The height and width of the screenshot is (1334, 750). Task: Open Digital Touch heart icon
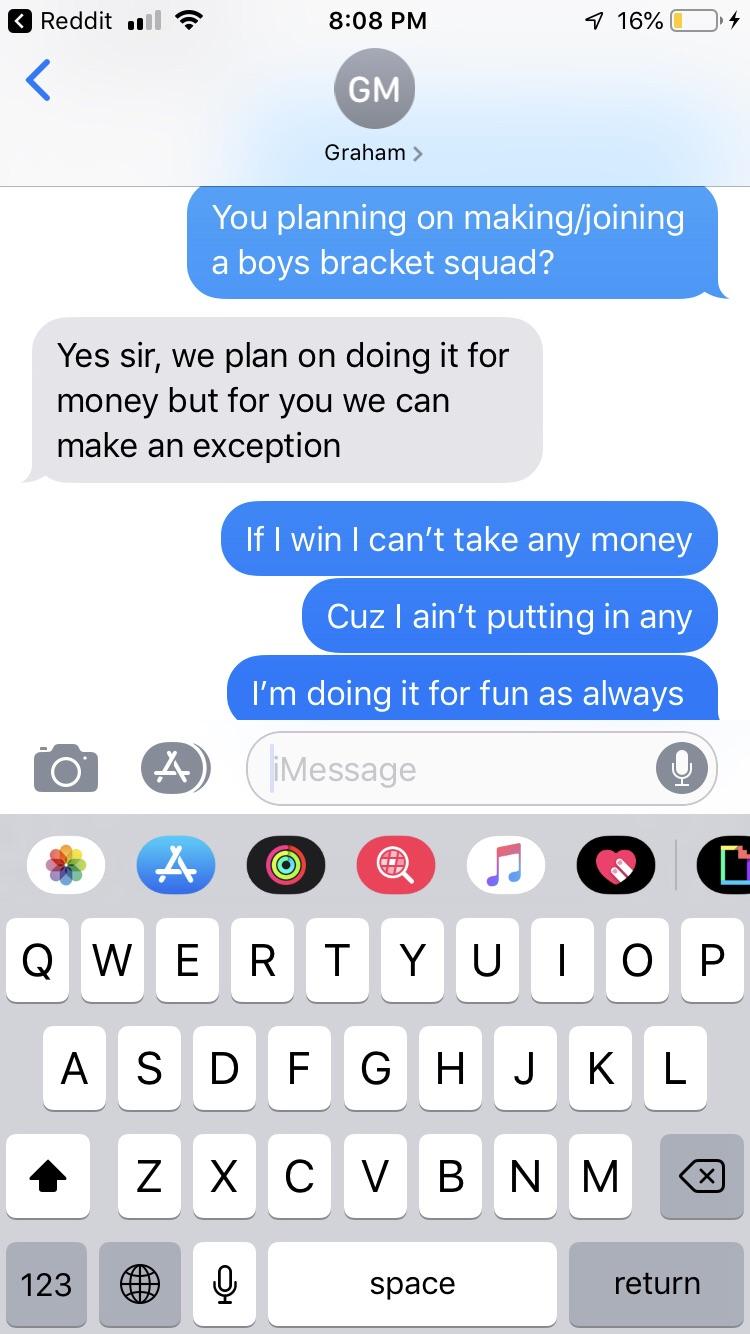click(615, 864)
